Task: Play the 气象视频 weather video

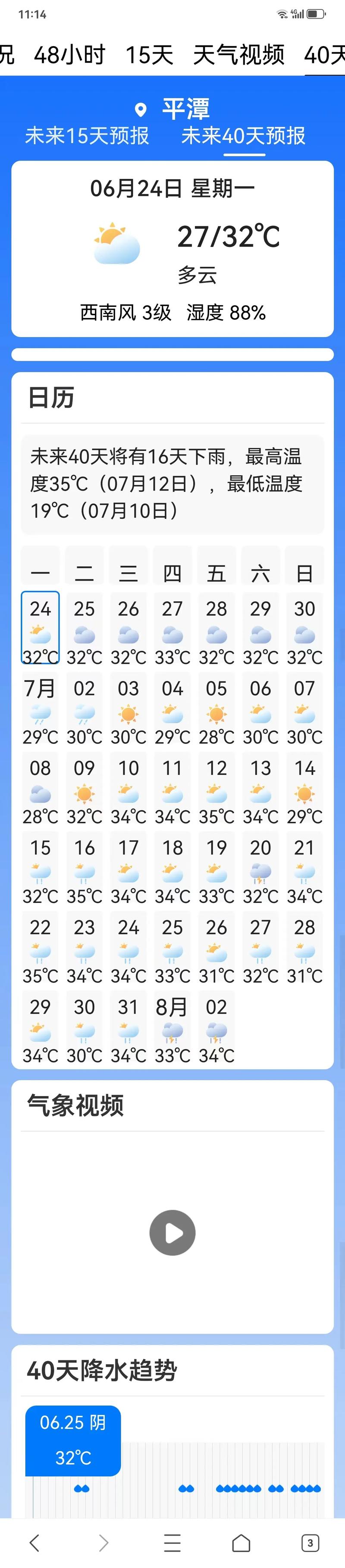Action: [172, 1233]
